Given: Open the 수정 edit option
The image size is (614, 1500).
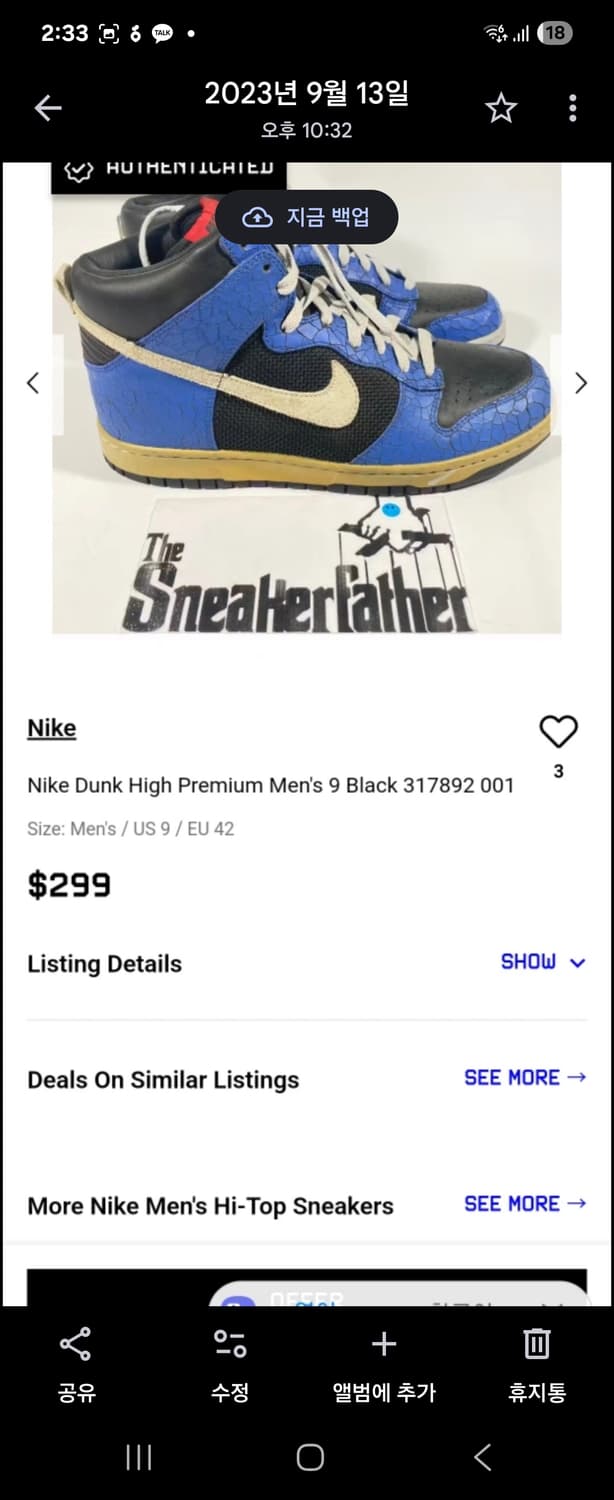Looking at the screenshot, I should [x=230, y=1363].
